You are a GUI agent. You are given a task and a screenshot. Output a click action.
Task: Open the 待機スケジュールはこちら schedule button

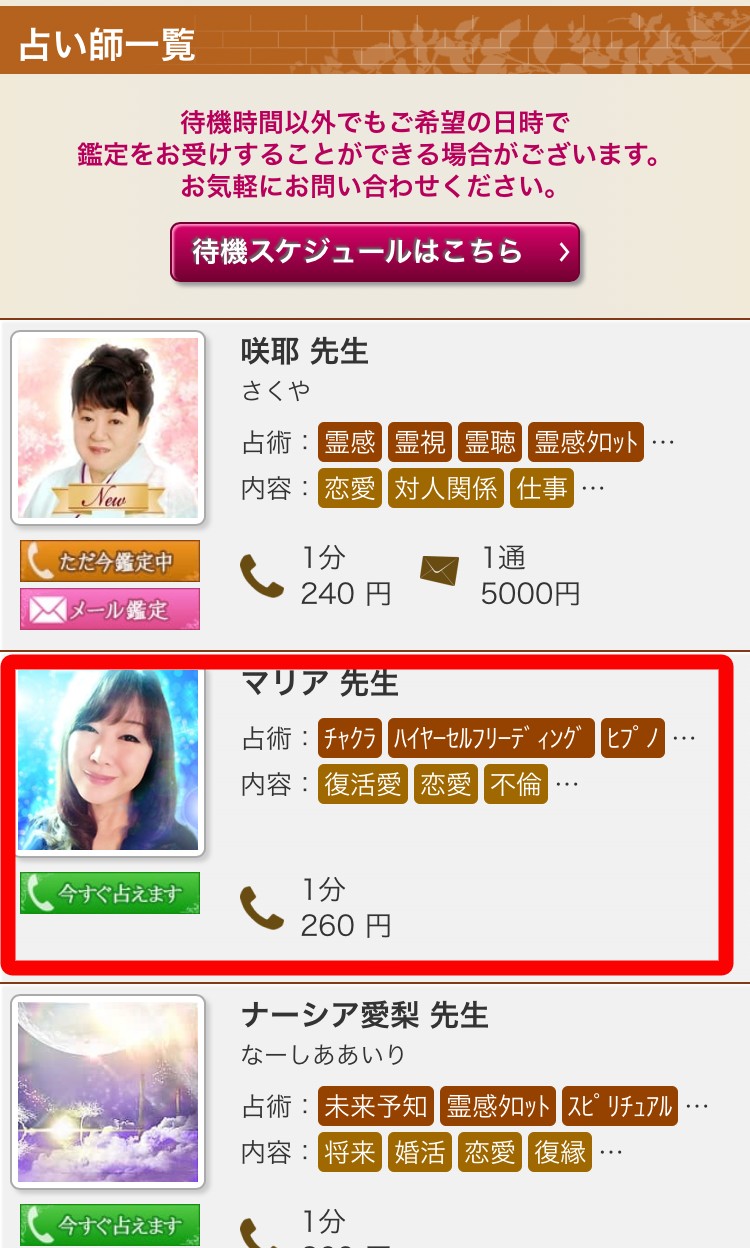point(375,251)
